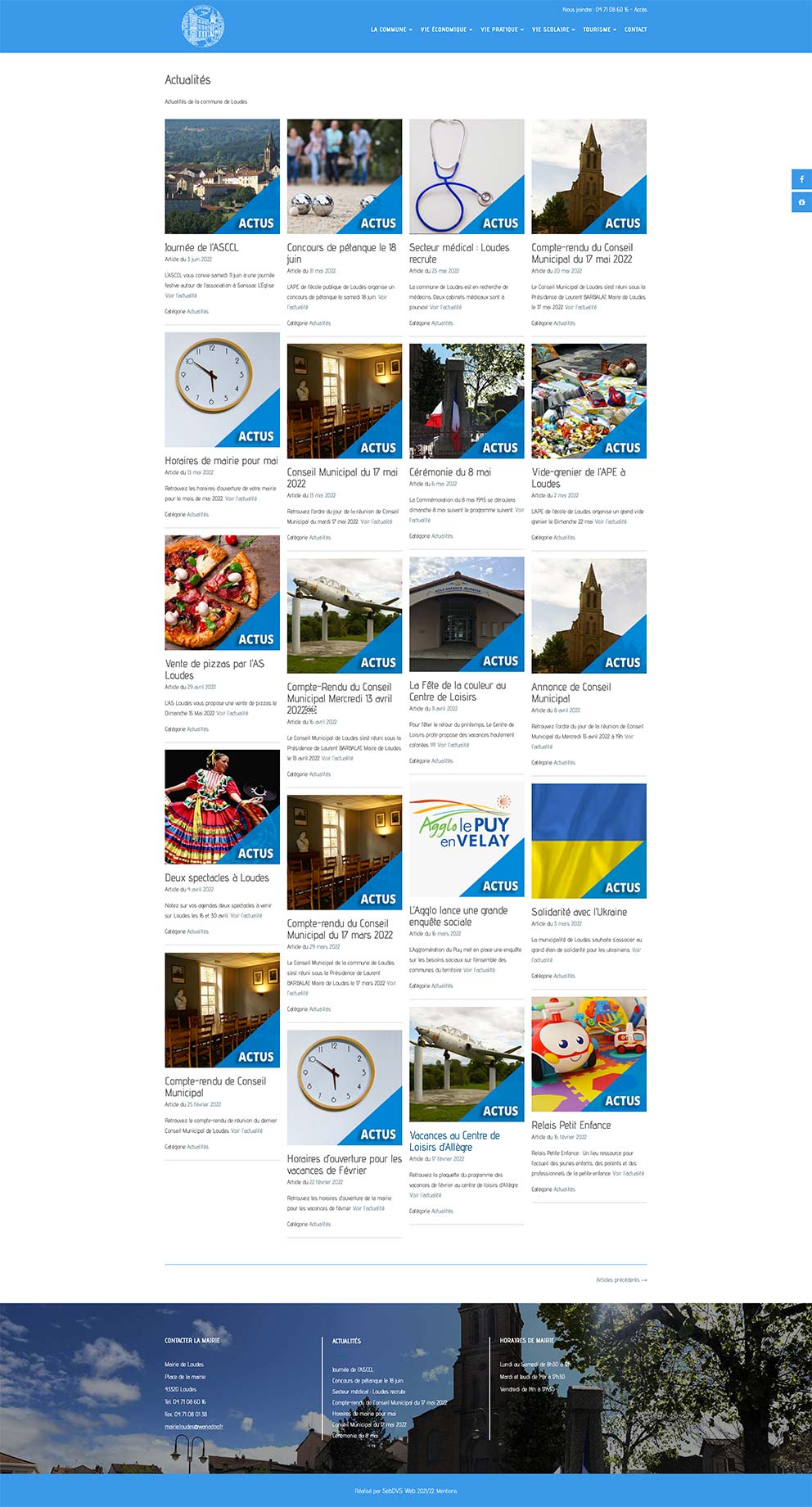Open Solidarité avec l'Ukraine flag tile
Image resolution: width=812 pixels, height=1507 pixels.
coord(589,841)
